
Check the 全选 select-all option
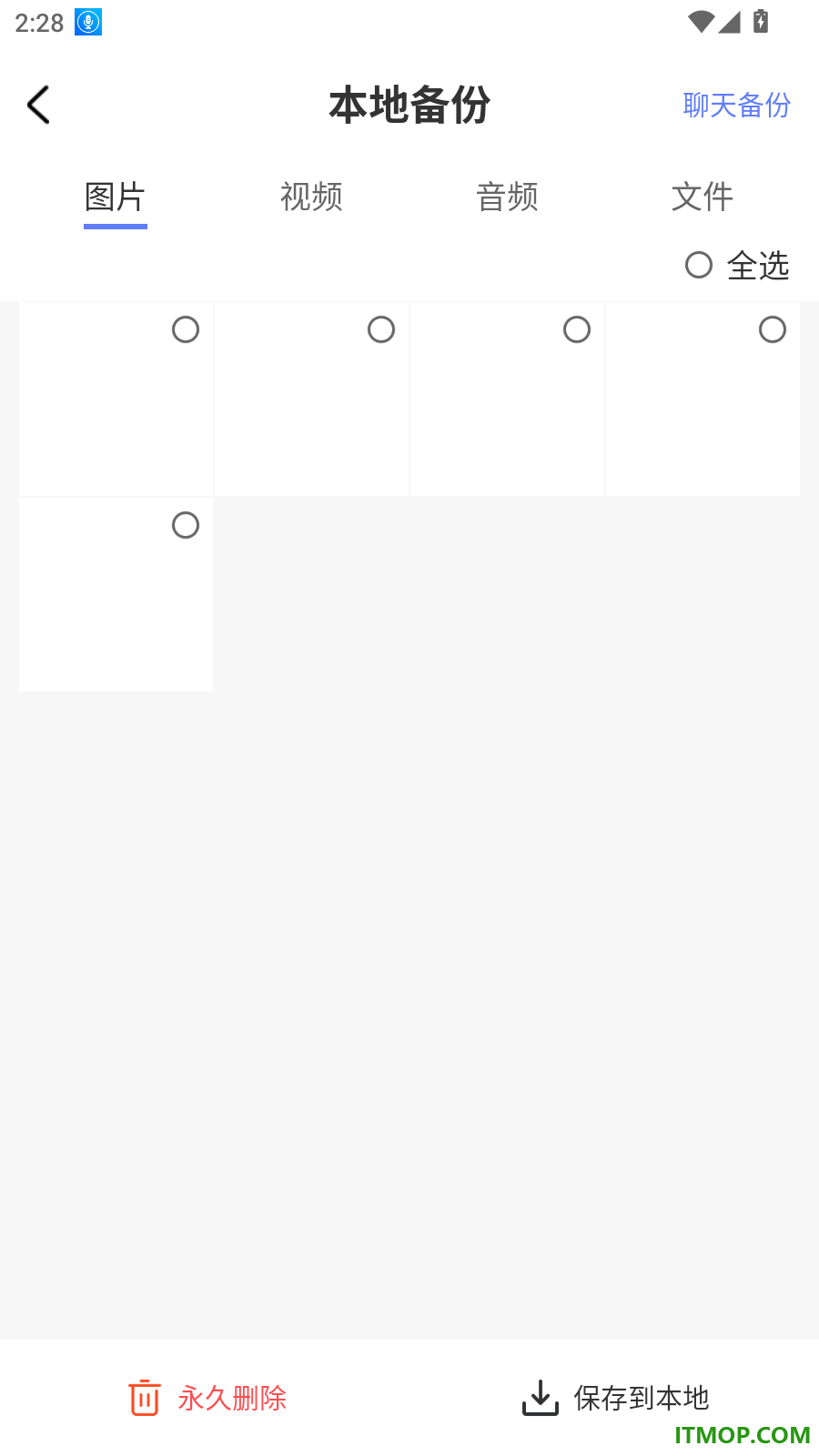[736, 266]
